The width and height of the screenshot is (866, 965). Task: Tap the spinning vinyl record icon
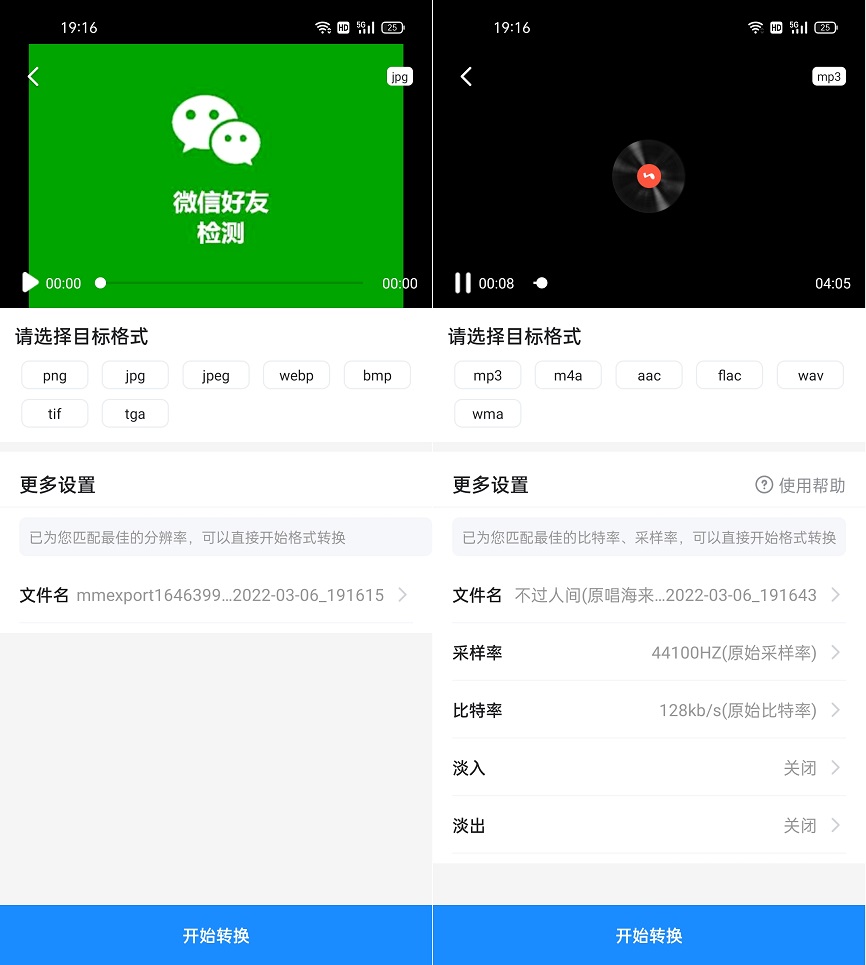(648, 176)
